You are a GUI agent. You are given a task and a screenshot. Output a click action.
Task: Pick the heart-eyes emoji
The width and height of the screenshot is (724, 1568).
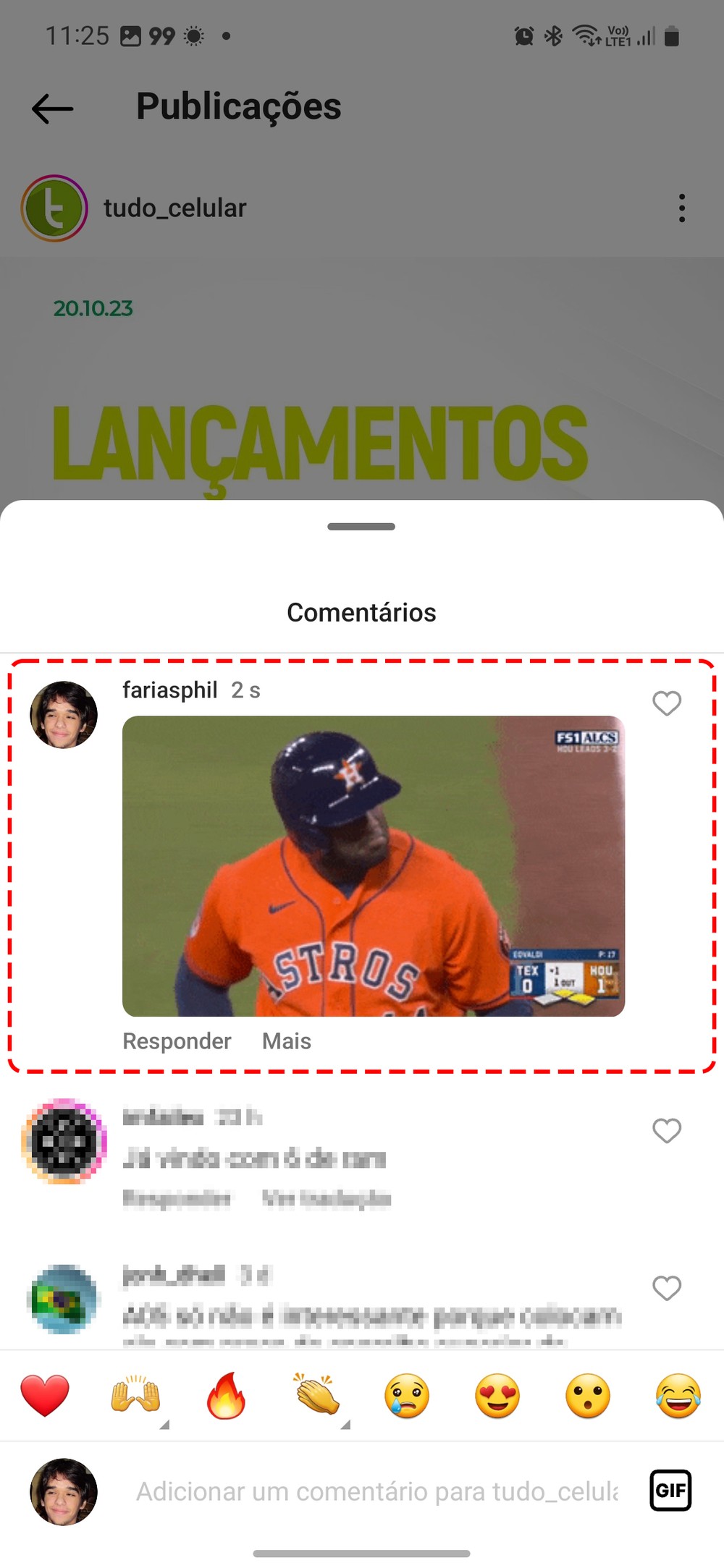(497, 1395)
